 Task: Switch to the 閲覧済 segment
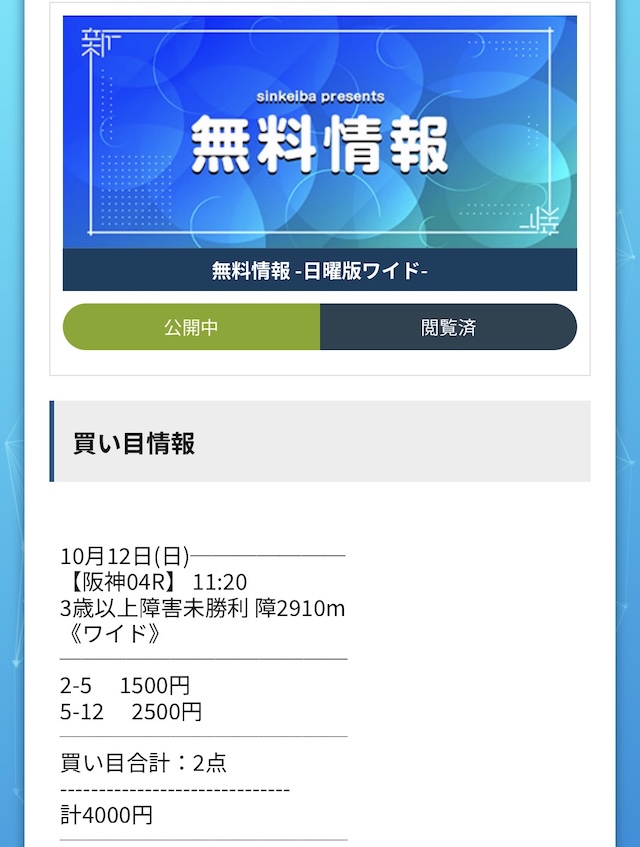coord(448,327)
